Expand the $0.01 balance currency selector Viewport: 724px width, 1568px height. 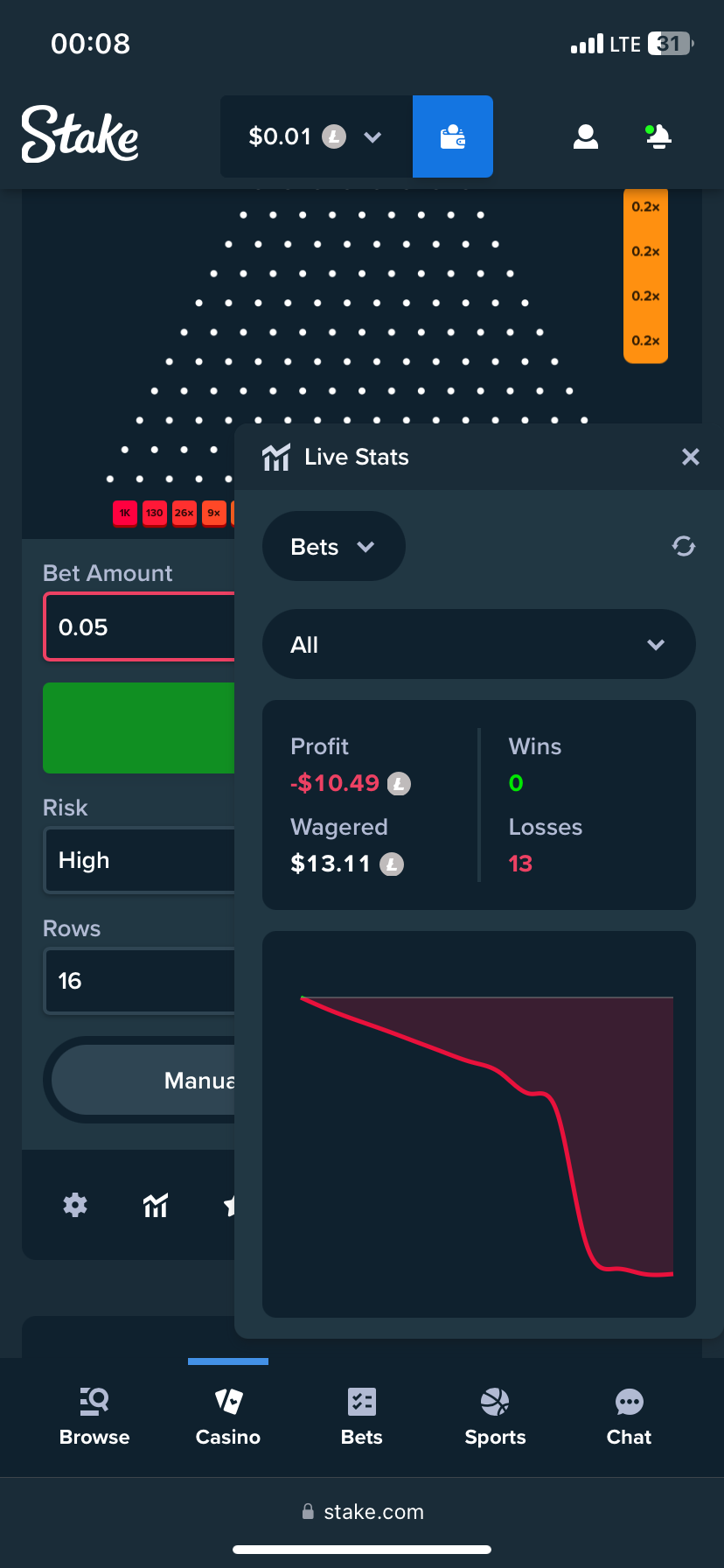317,136
